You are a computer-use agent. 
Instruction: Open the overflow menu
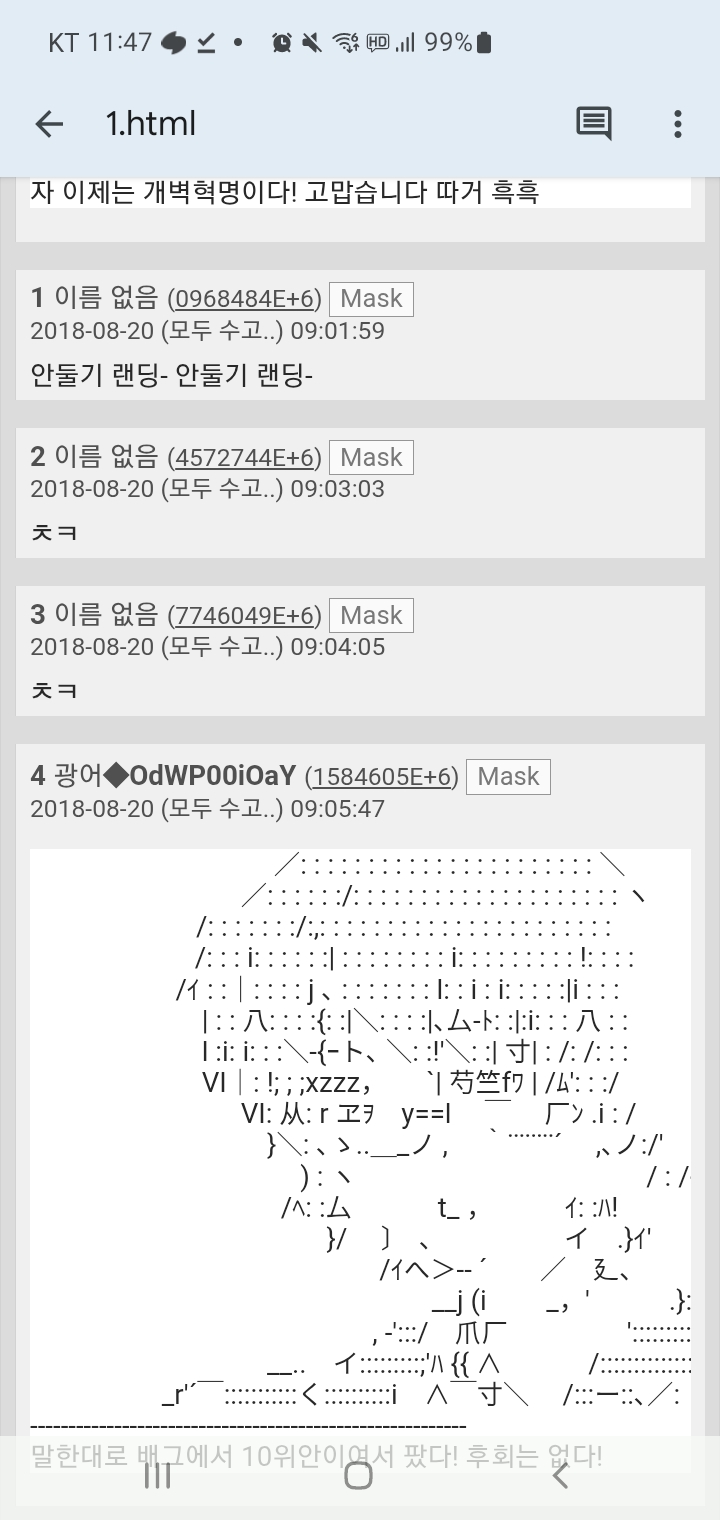pos(677,124)
